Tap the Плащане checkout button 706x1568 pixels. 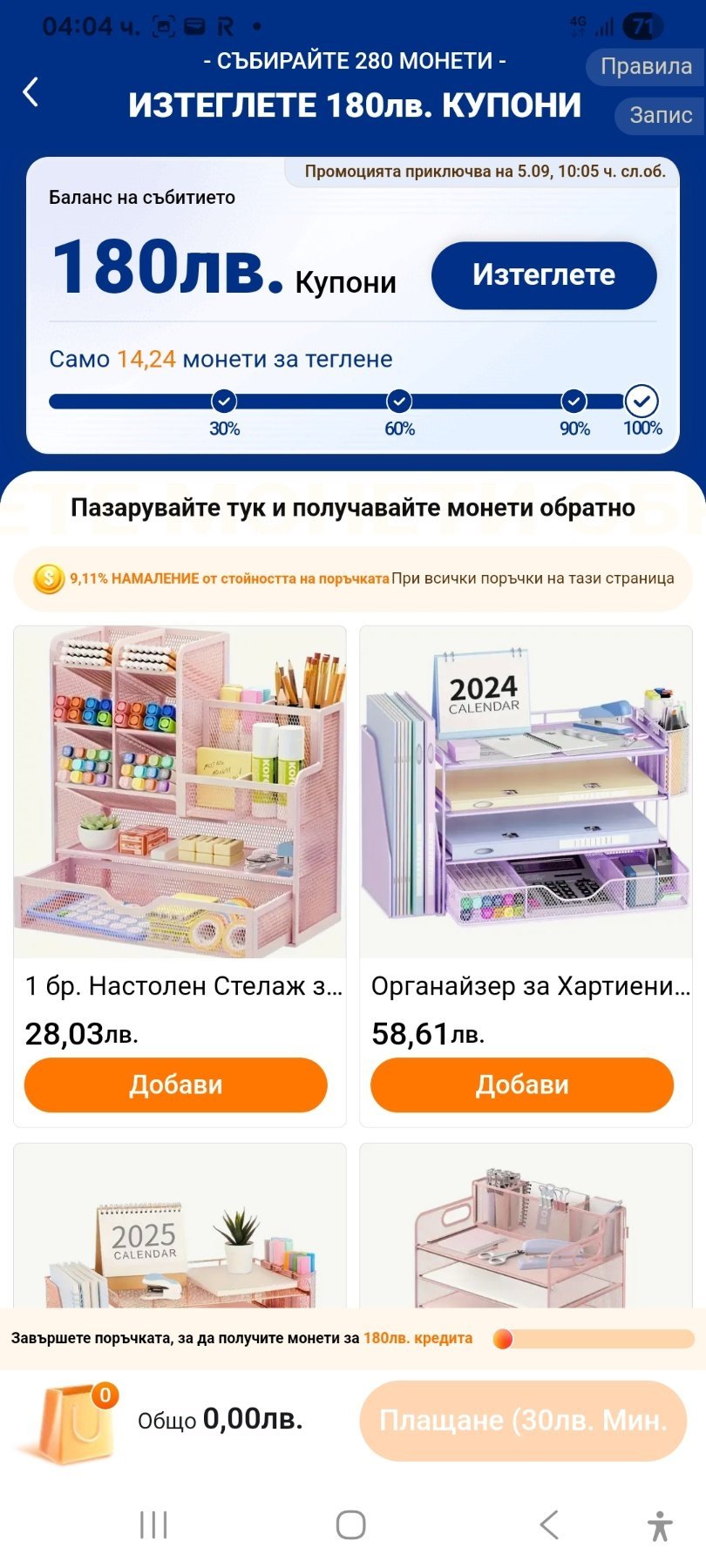coord(523,1421)
